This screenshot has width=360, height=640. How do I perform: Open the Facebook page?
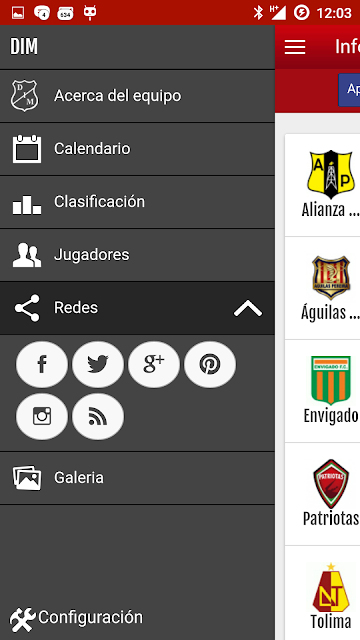click(x=42, y=364)
